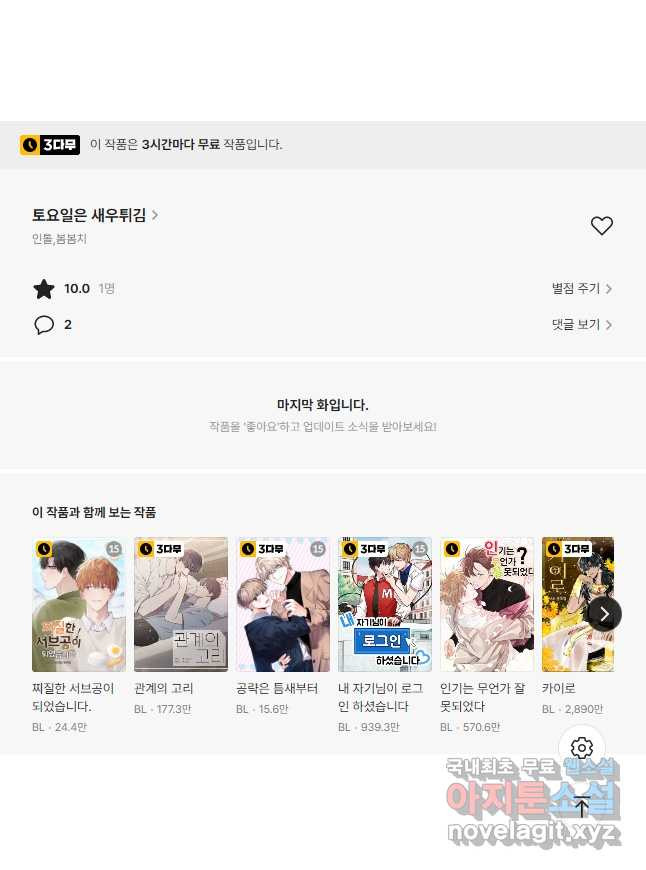Show next recommended works with arrow
Image resolution: width=646 pixels, height=870 pixels.
(x=604, y=613)
